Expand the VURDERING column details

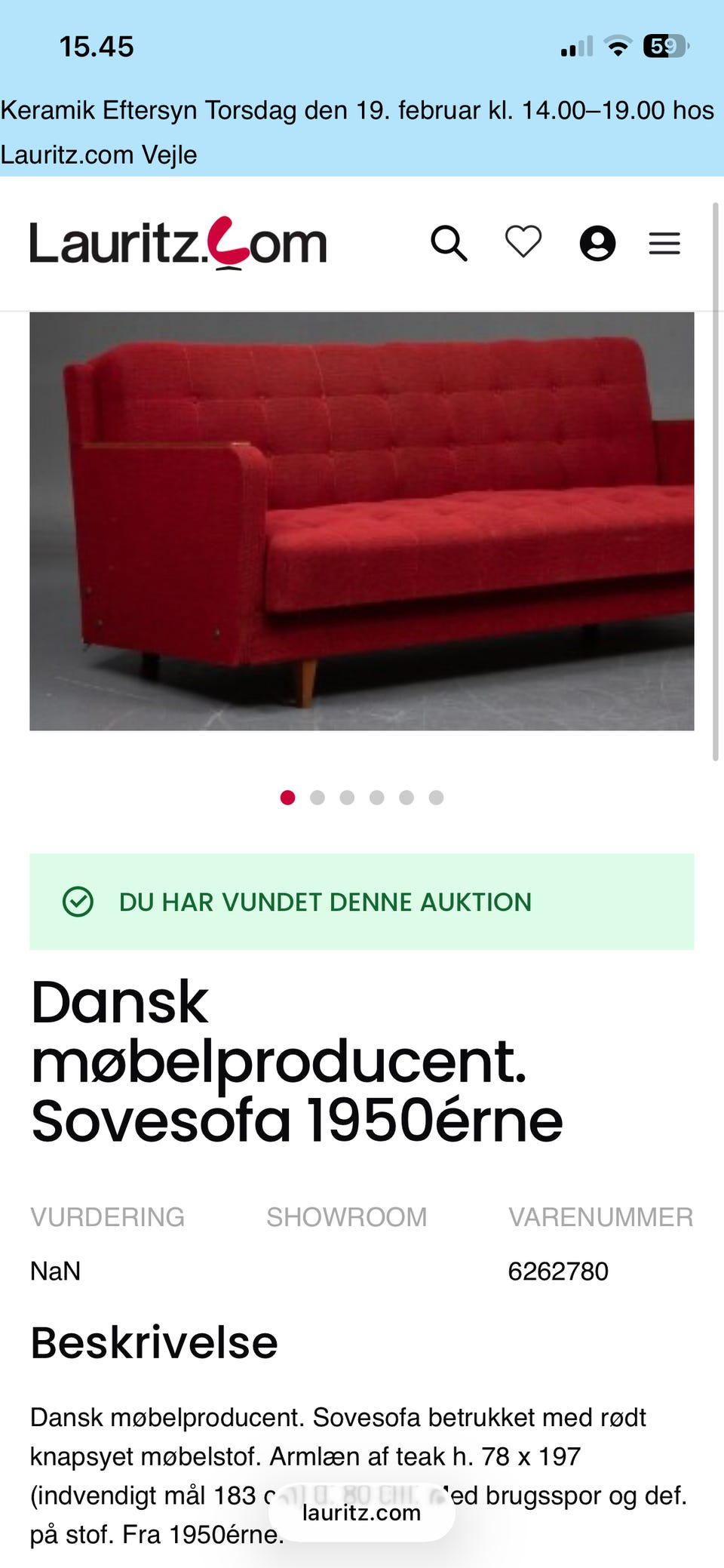(108, 1216)
